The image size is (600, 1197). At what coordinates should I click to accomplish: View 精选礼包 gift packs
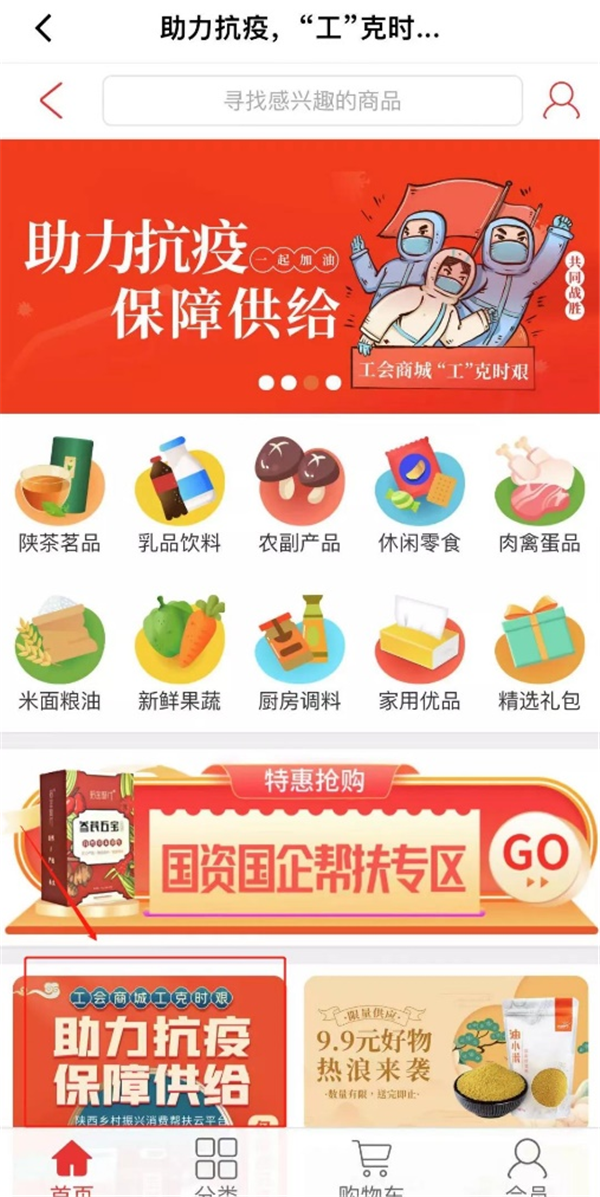(x=540, y=652)
